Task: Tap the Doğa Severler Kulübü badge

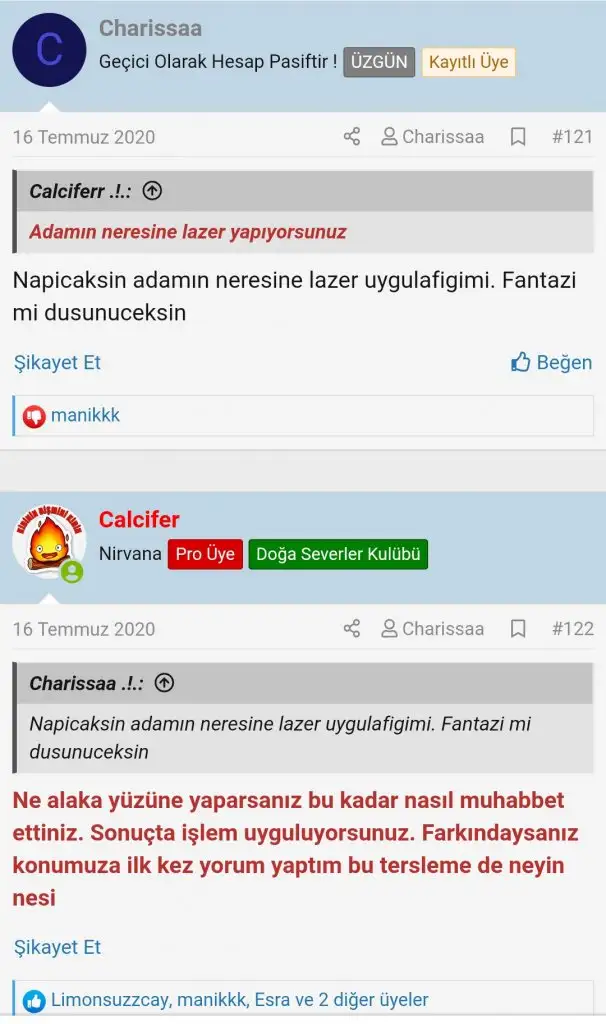Action: (x=338, y=554)
